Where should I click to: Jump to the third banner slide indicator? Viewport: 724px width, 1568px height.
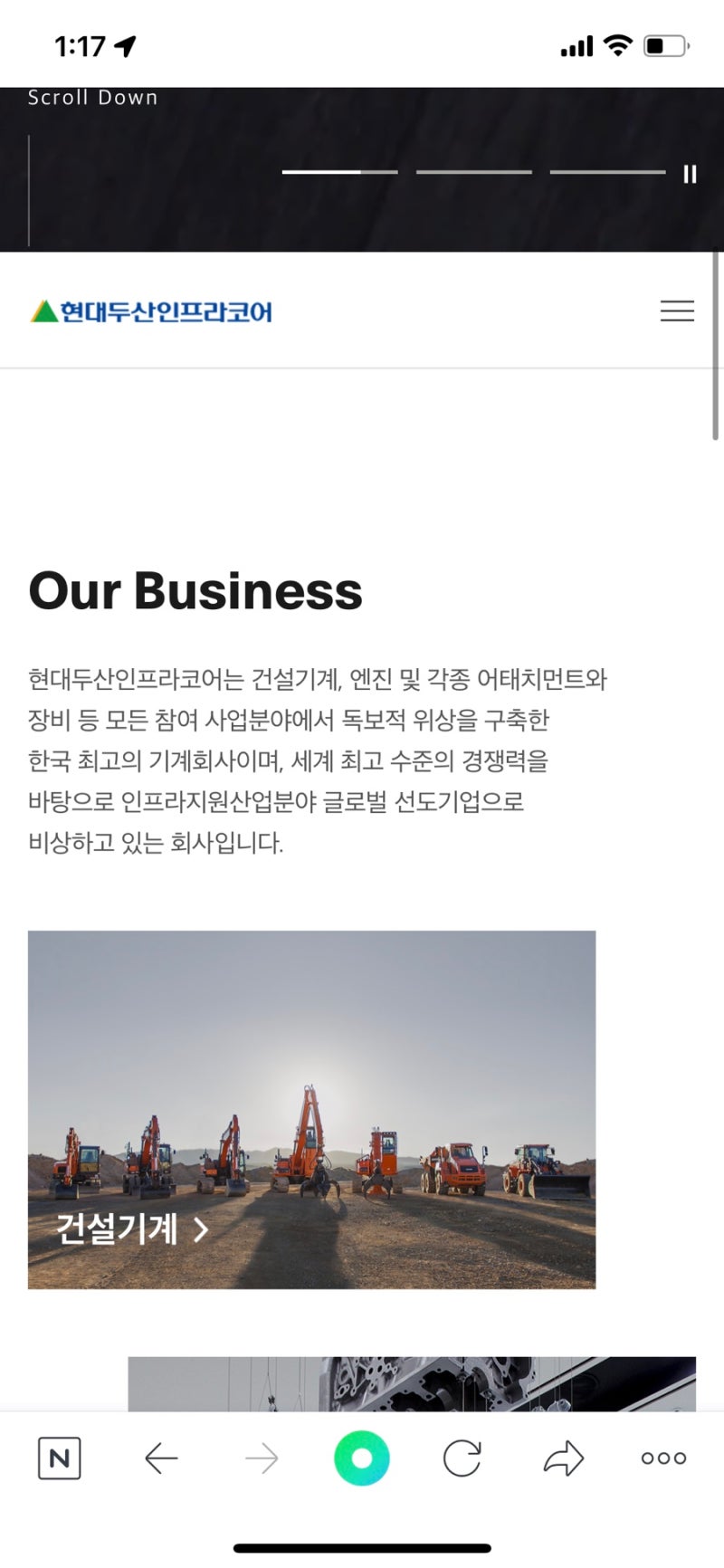[607, 171]
